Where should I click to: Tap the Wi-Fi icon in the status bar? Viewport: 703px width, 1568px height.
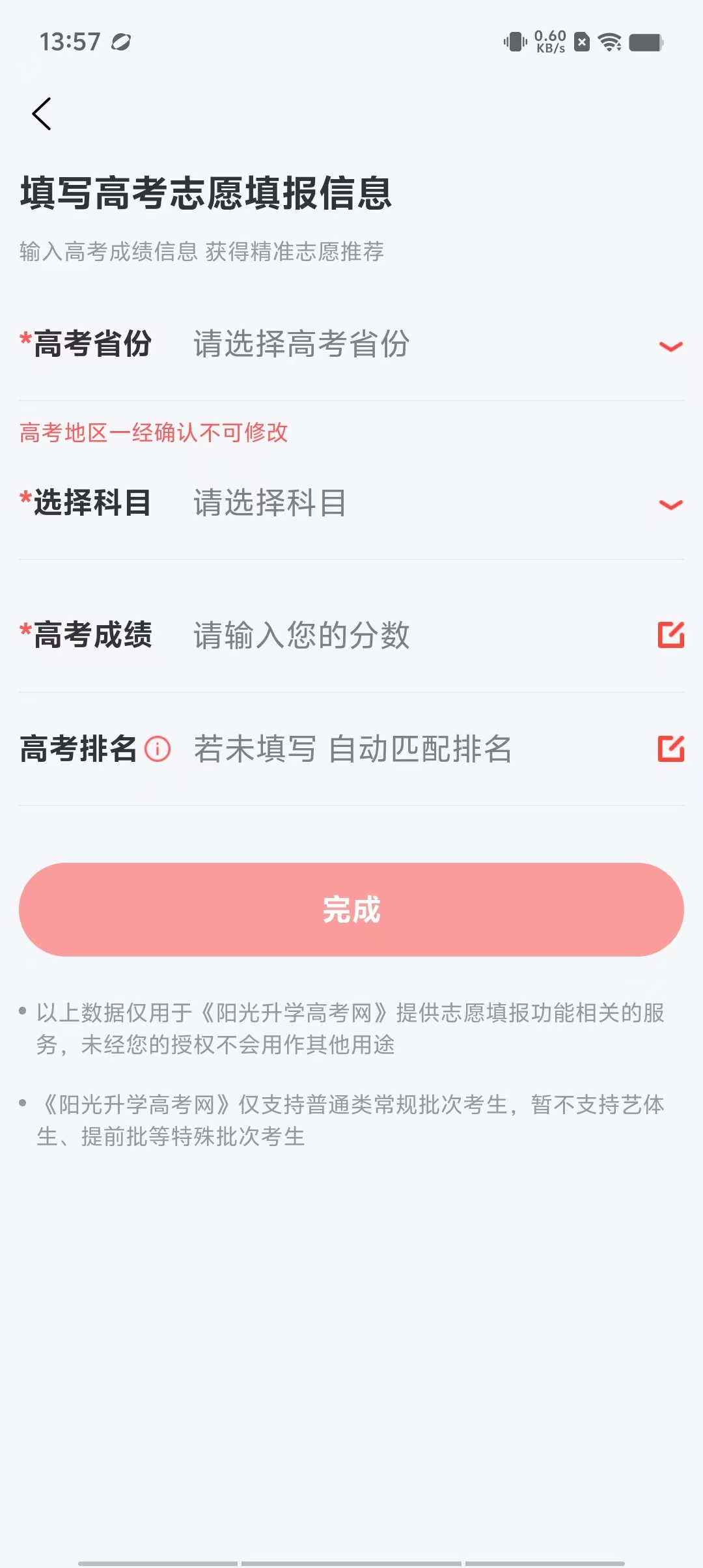pyautogui.click(x=610, y=43)
